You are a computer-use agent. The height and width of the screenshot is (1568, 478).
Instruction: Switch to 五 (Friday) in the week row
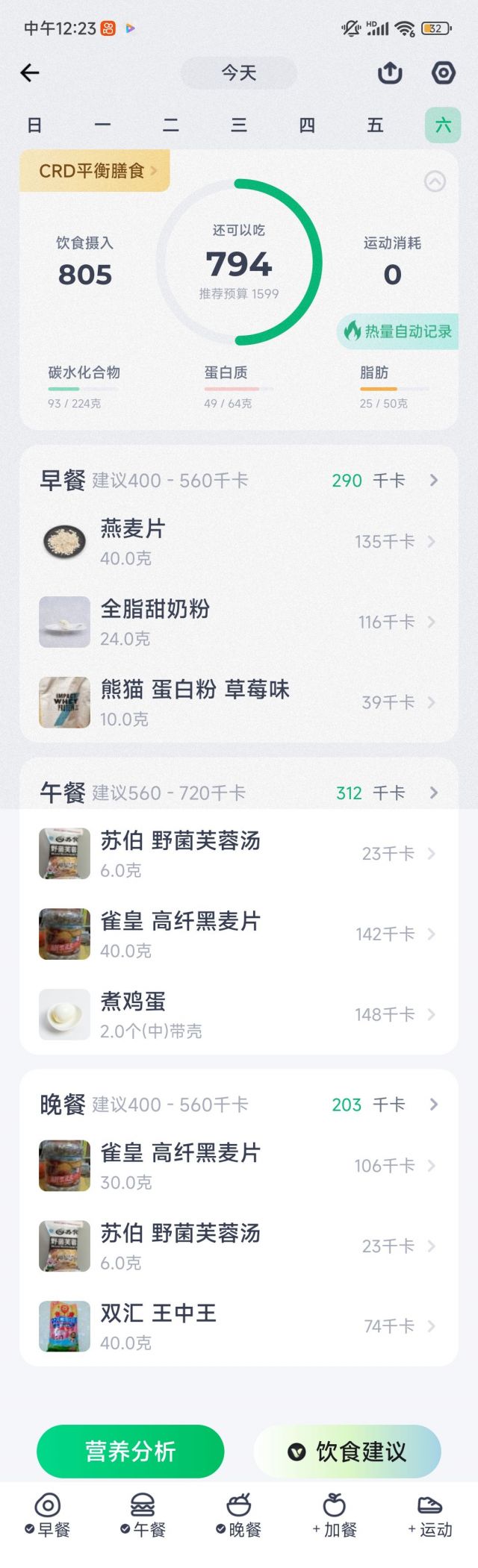coord(375,125)
